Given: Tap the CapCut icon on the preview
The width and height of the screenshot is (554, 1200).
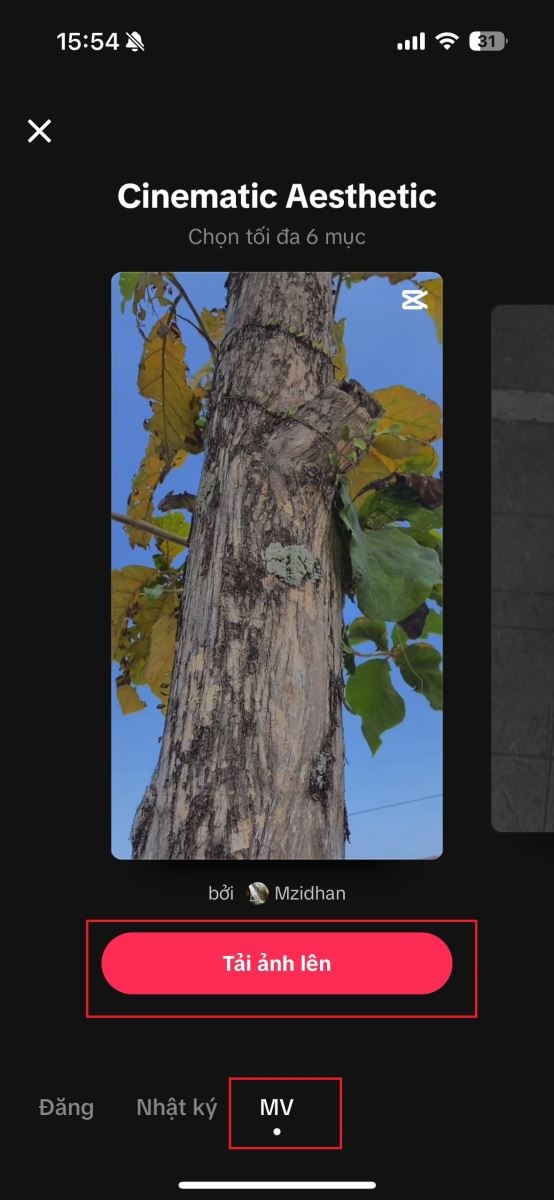Looking at the screenshot, I should click(x=415, y=299).
